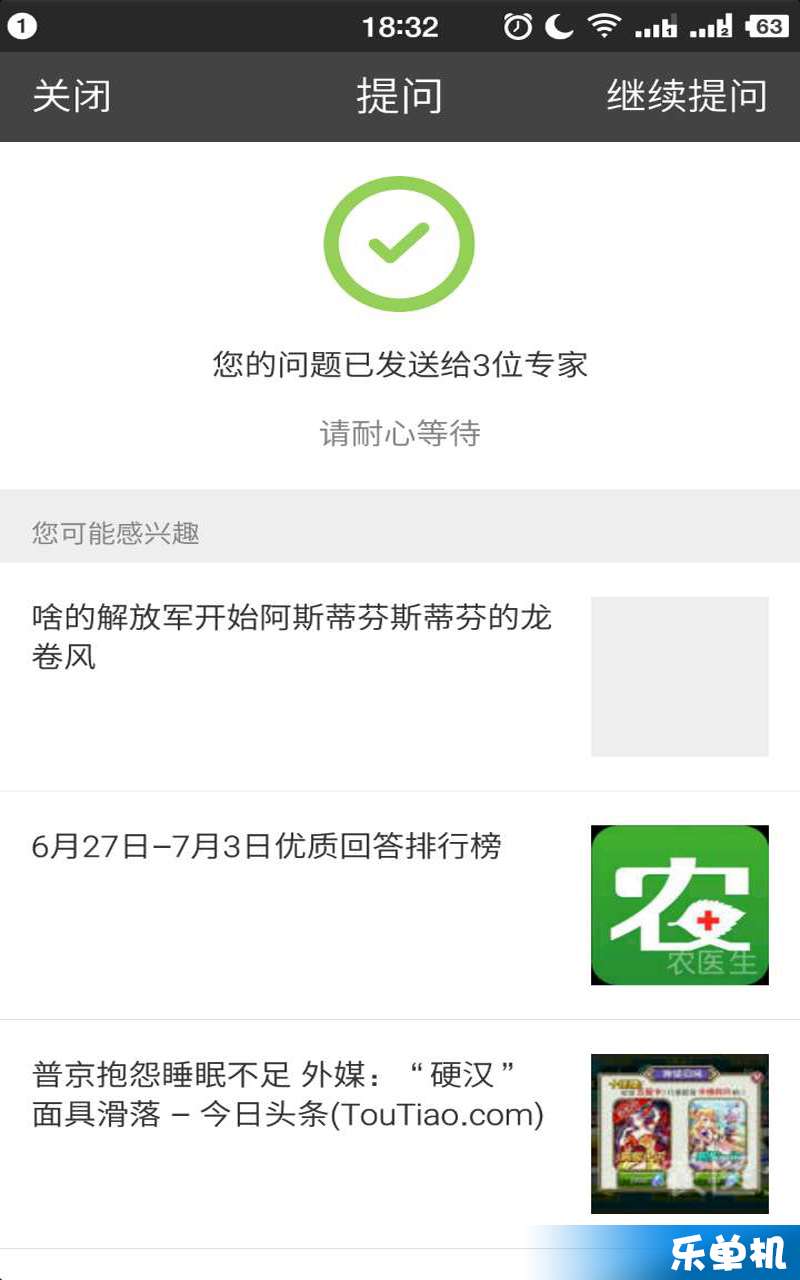The image size is (800, 1280).
Task: Open the article 啥的解放军开始阿斯蒂芬斯蒂芬的龙卷风
Action: pos(292,637)
